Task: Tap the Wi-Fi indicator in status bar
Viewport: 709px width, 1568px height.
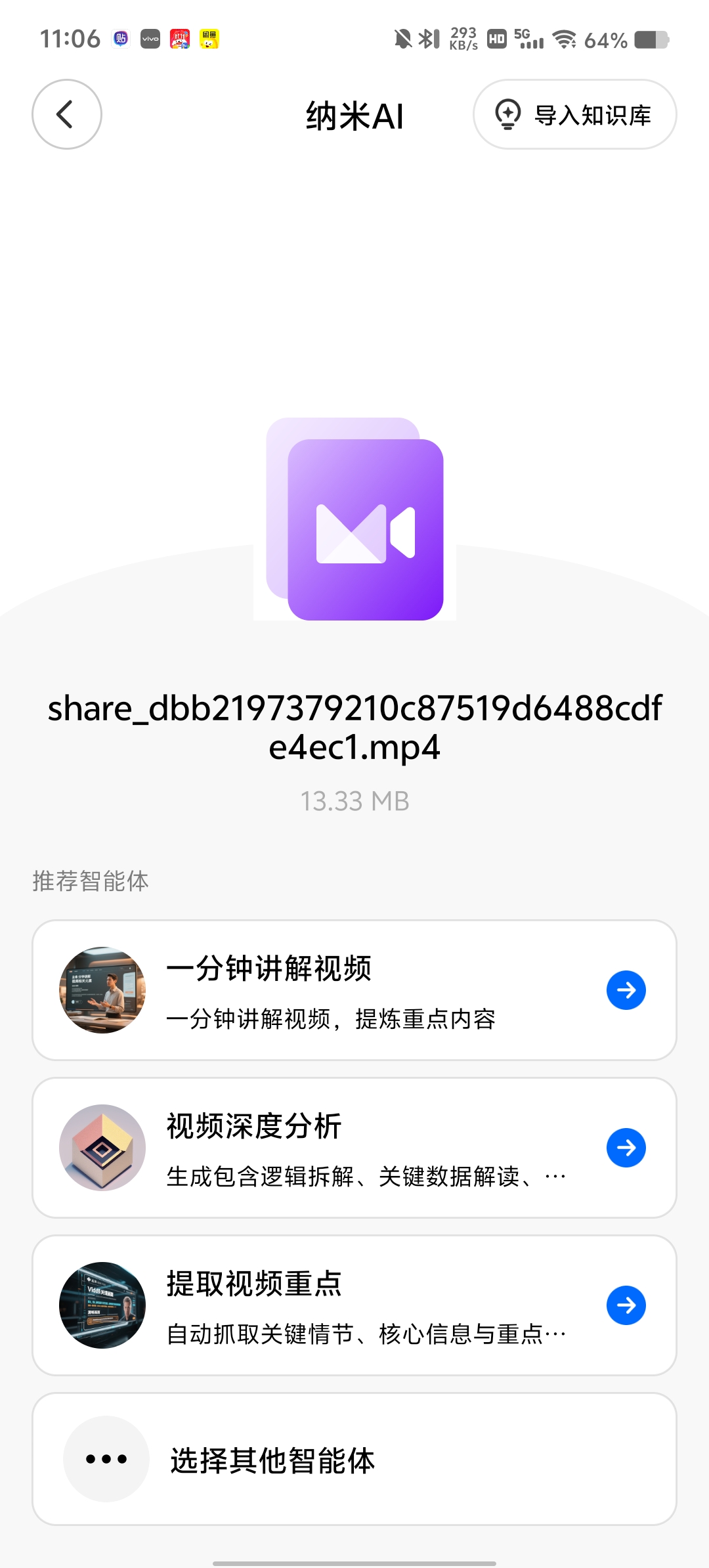Action: [563, 39]
